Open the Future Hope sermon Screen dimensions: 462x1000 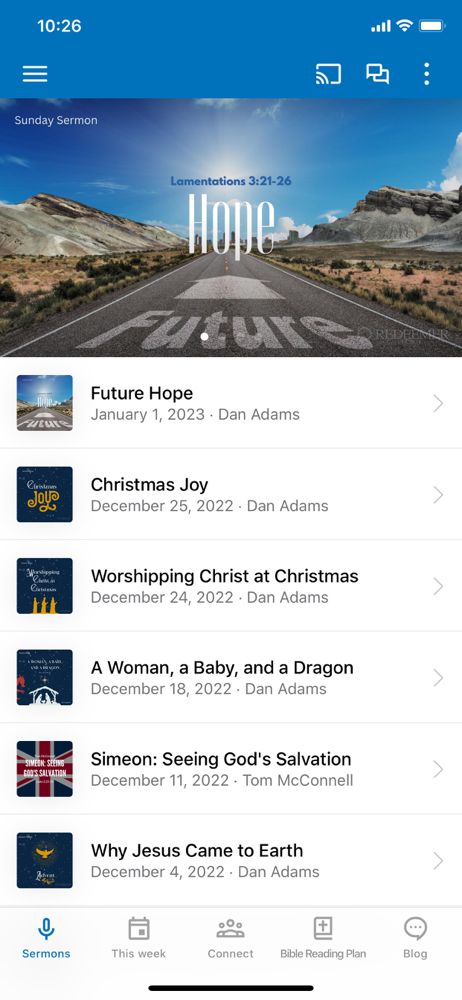[x=231, y=403]
